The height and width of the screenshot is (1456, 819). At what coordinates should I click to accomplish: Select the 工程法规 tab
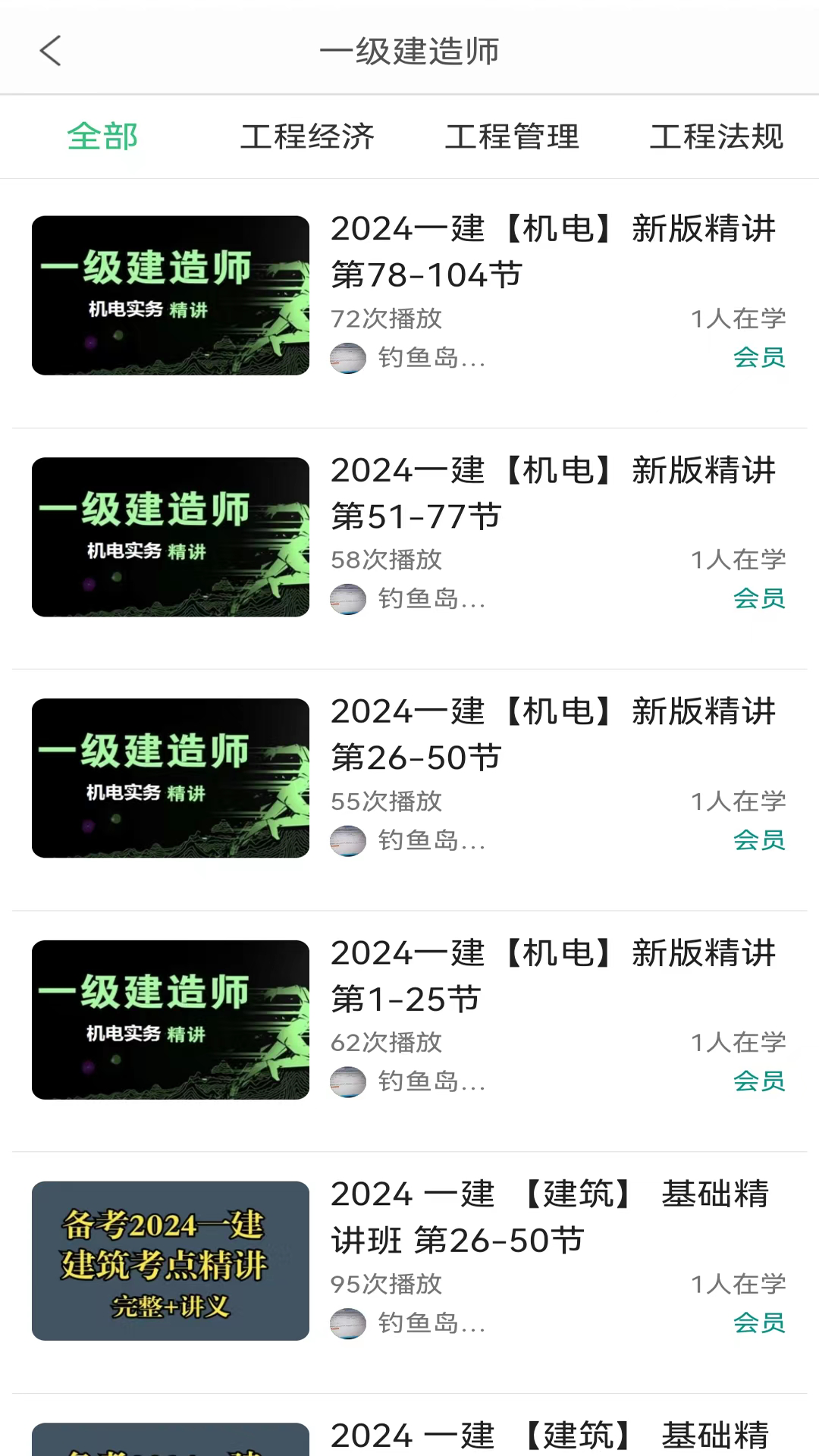[717, 136]
